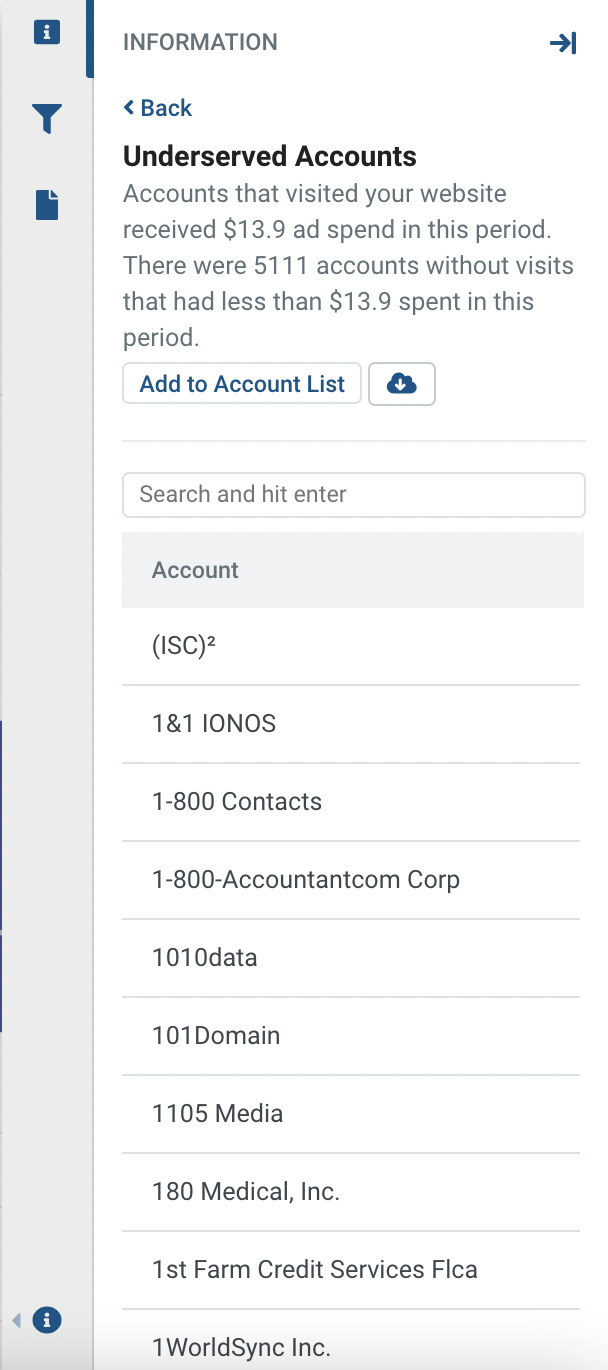Image resolution: width=608 pixels, height=1370 pixels.
Task: Open the 101Domain account row
Action: tap(351, 1036)
